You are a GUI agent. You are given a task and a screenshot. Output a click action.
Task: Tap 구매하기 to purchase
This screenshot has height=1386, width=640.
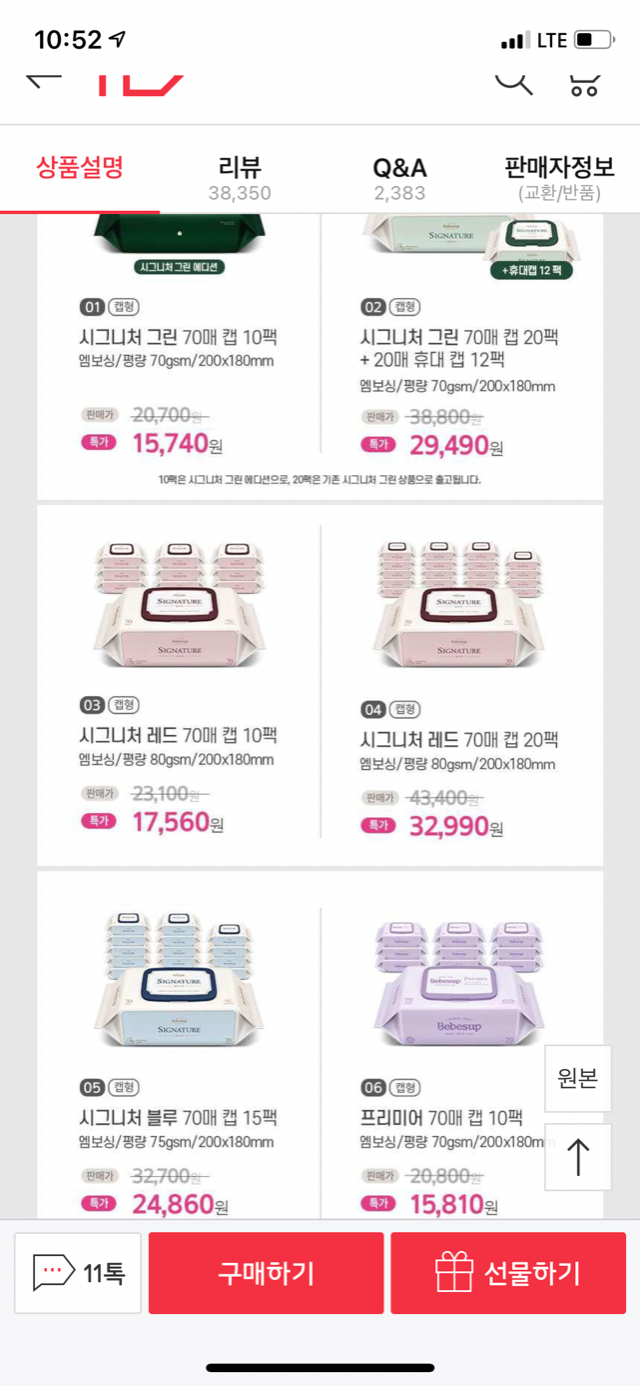pos(266,1273)
